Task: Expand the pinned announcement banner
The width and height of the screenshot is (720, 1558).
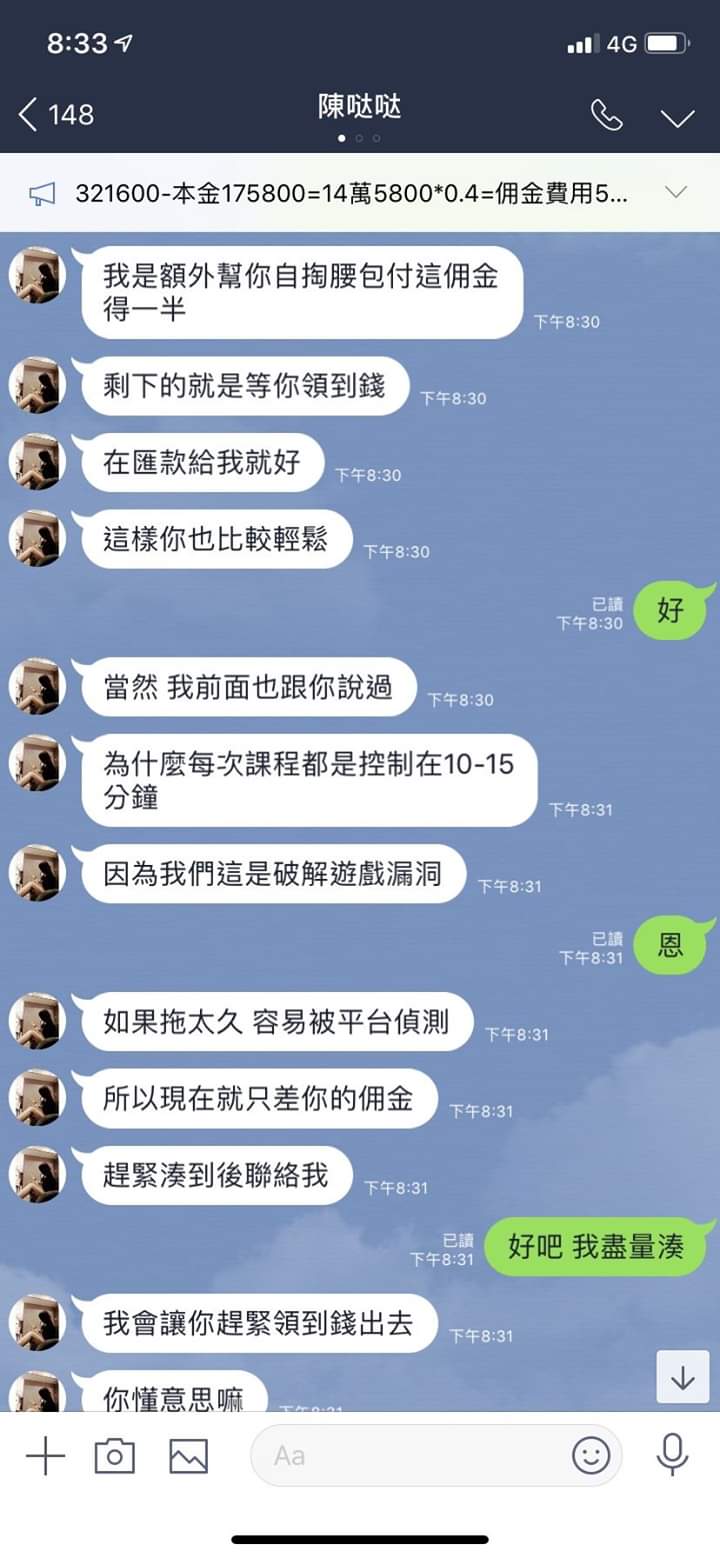Action: 677,192
